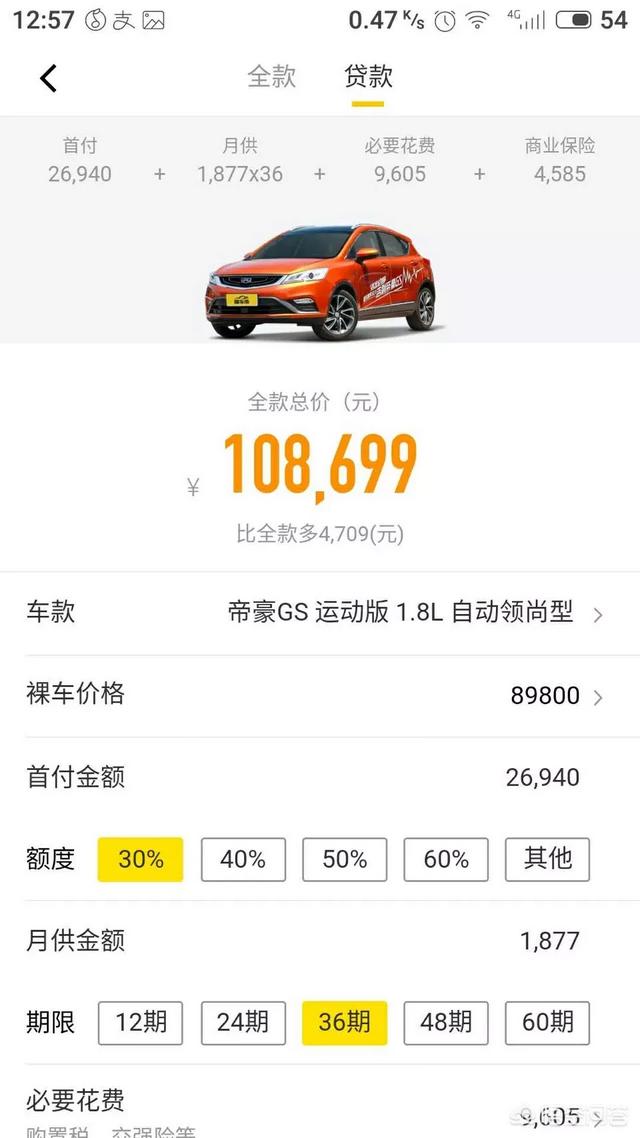The height and width of the screenshot is (1138, 640).
Task: Open the 必要花费 details row
Action: (320, 1108)
